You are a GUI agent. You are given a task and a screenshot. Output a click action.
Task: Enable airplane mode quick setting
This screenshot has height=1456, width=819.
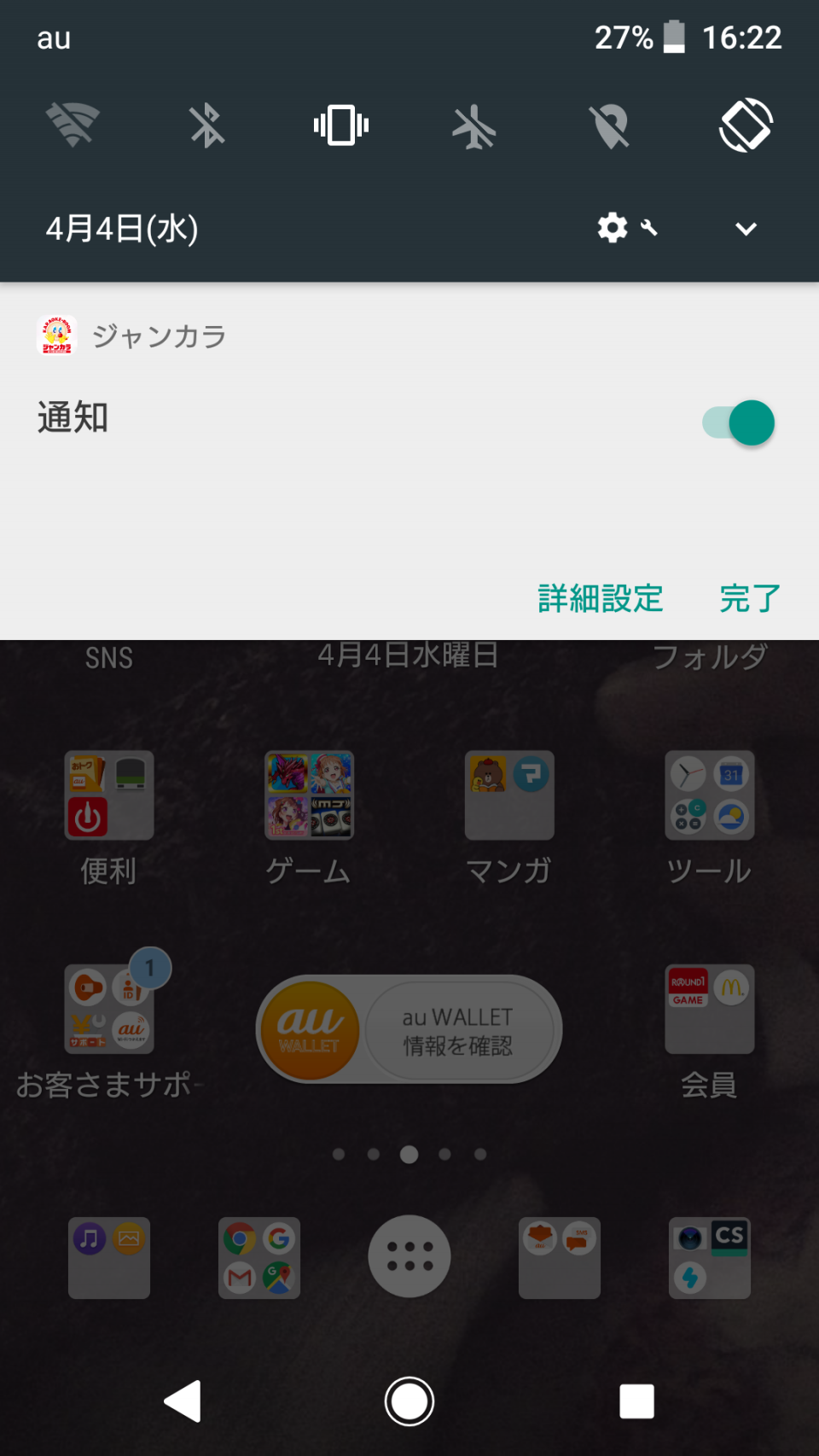point(474,127)
